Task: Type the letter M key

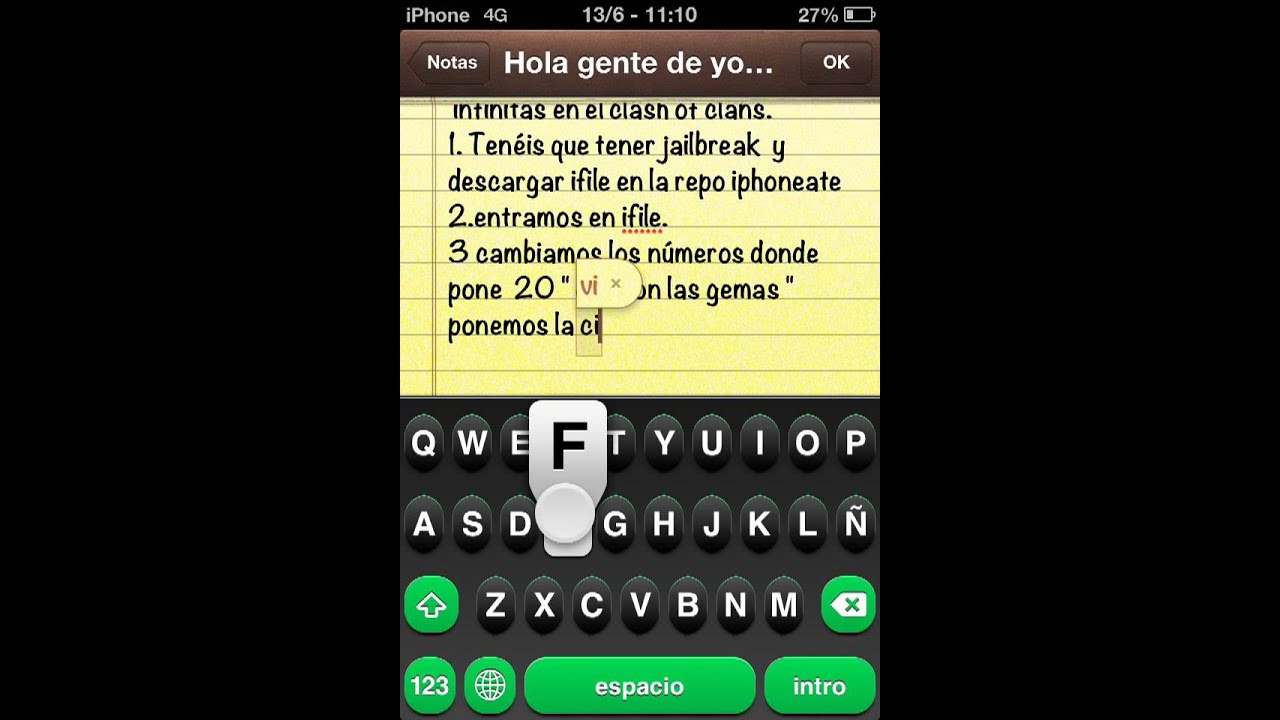Action: point(783,605)
